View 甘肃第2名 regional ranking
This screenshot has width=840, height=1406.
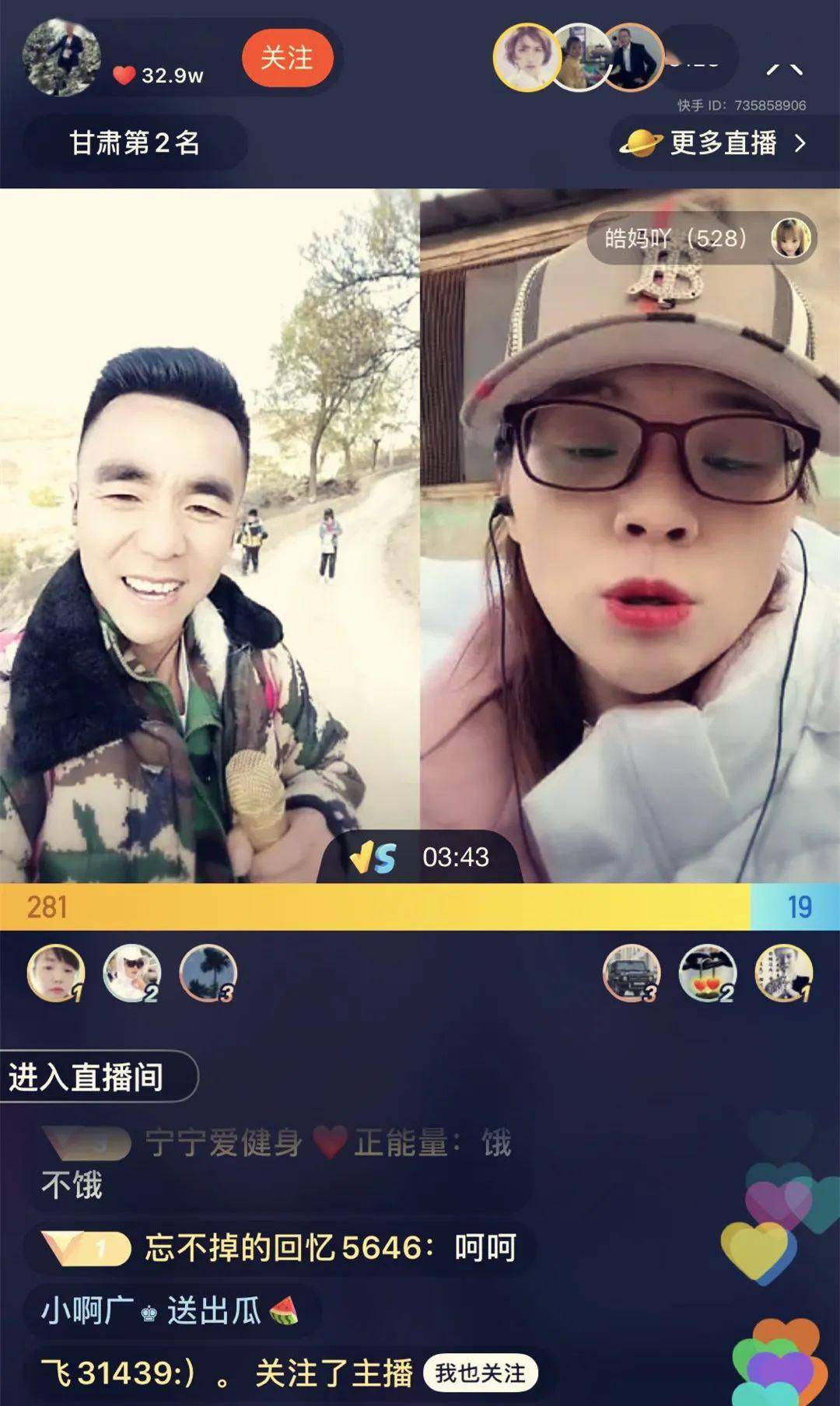[x=135, y=143]
